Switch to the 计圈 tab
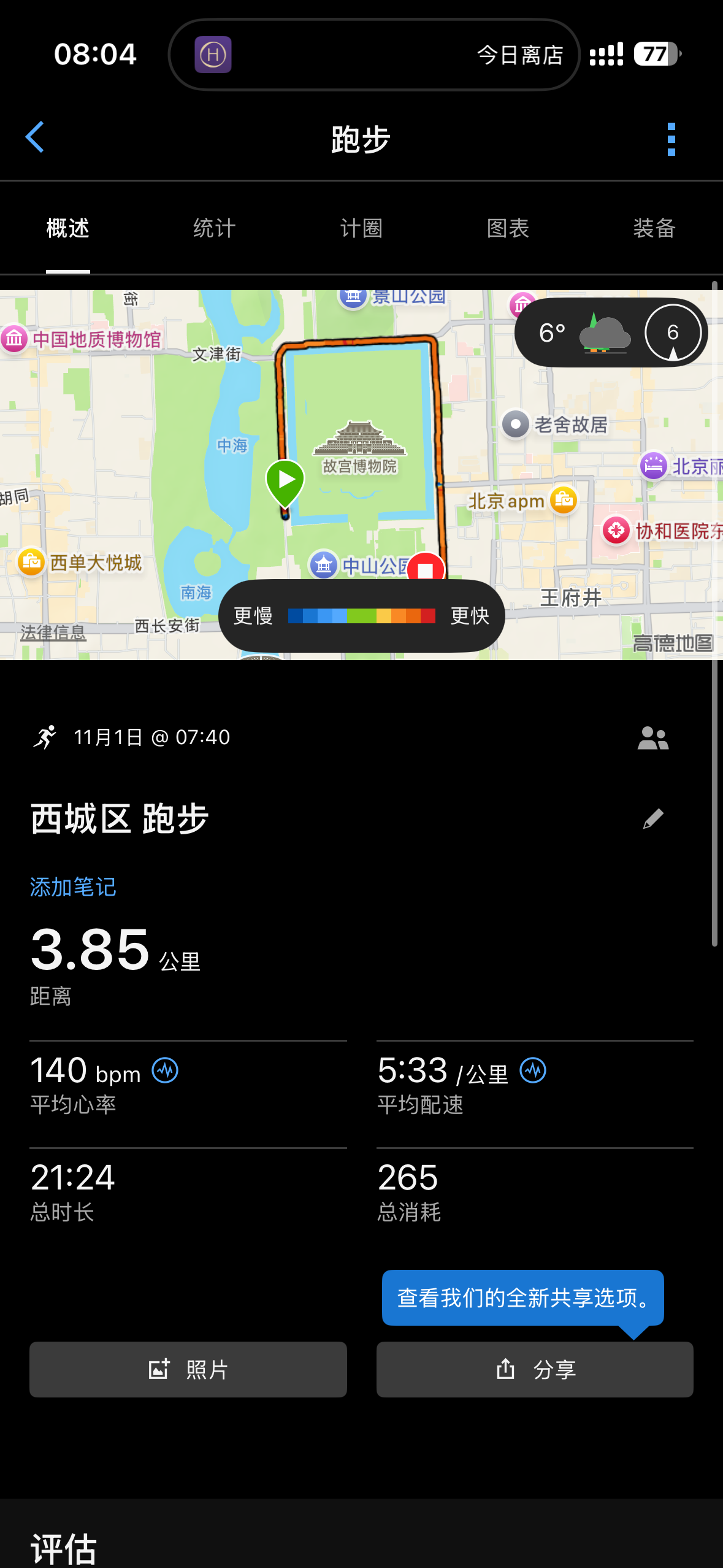The width and height of the screenshot is (723, 1568). pos(361,229)
